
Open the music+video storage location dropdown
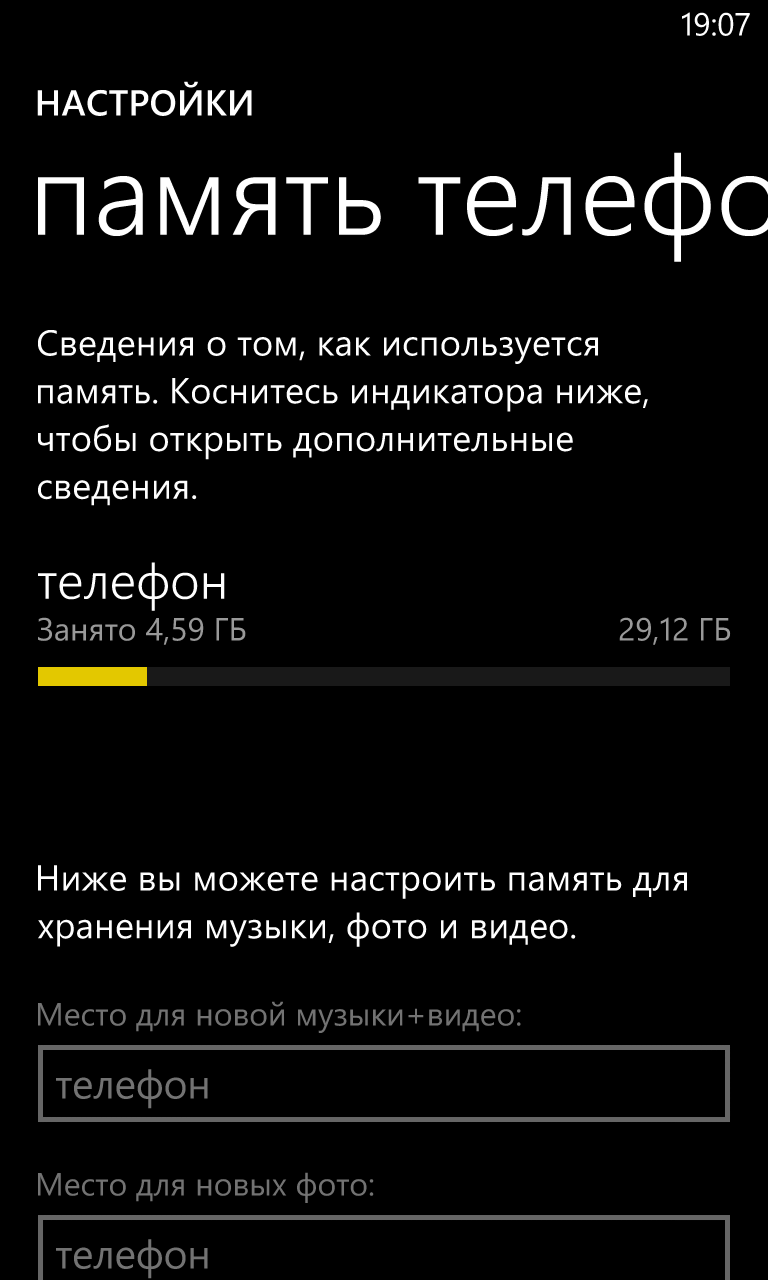[383, 1084]
